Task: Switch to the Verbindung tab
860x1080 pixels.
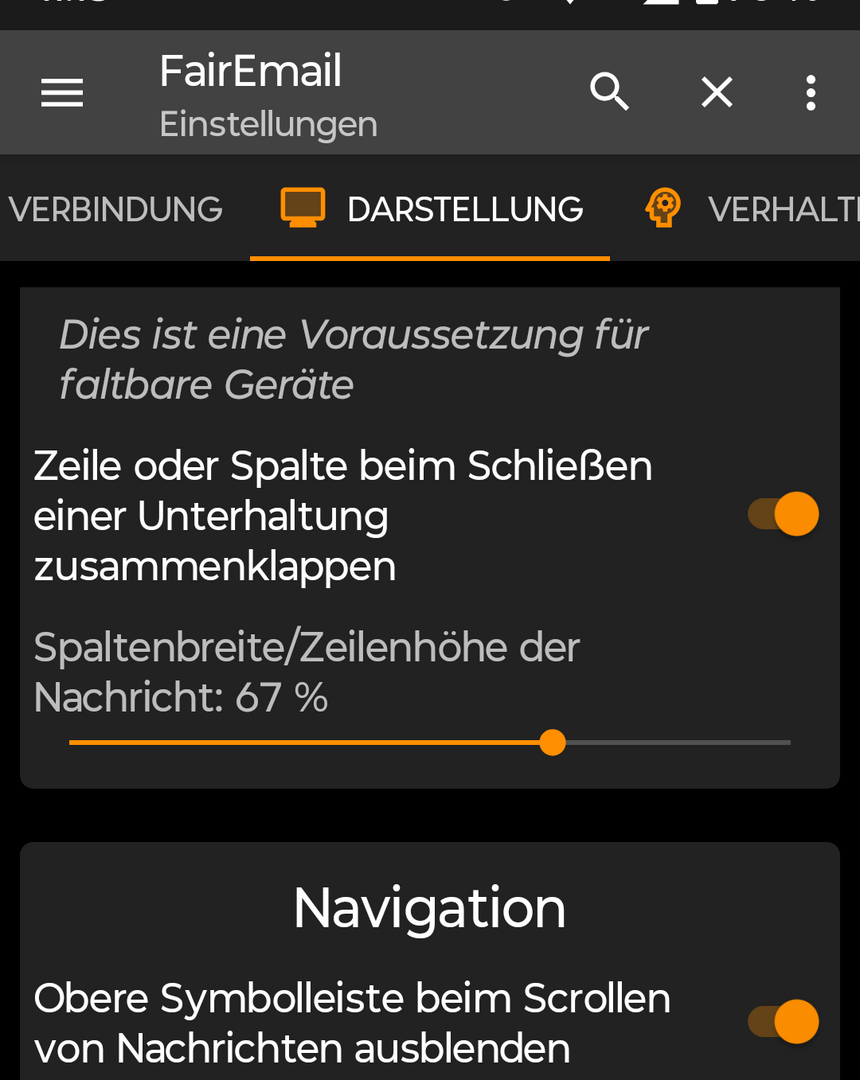Action: pyautogui.click(x=115, y=209)
